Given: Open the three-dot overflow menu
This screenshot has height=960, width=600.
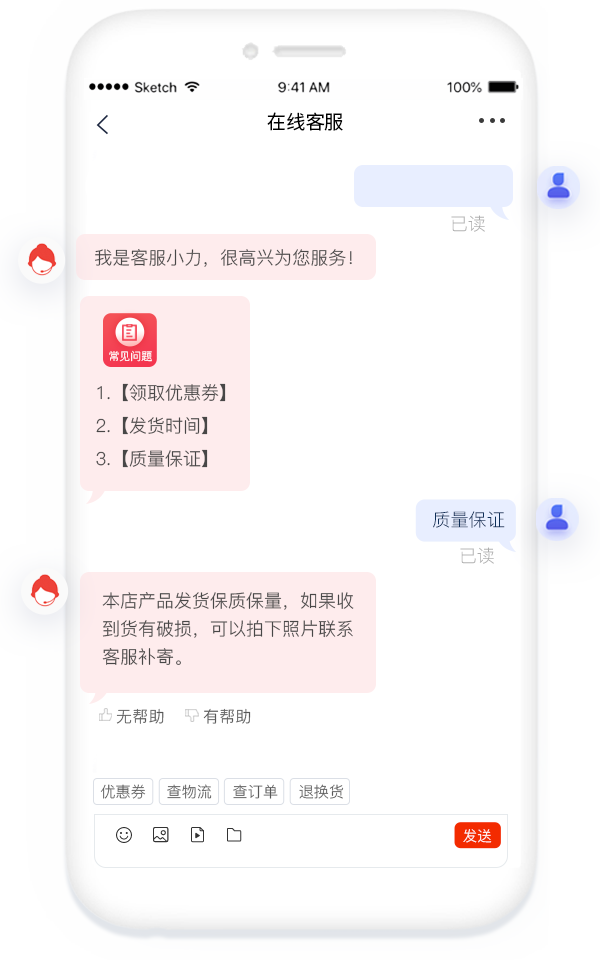Looking at the screenshot, I should 491,121.
